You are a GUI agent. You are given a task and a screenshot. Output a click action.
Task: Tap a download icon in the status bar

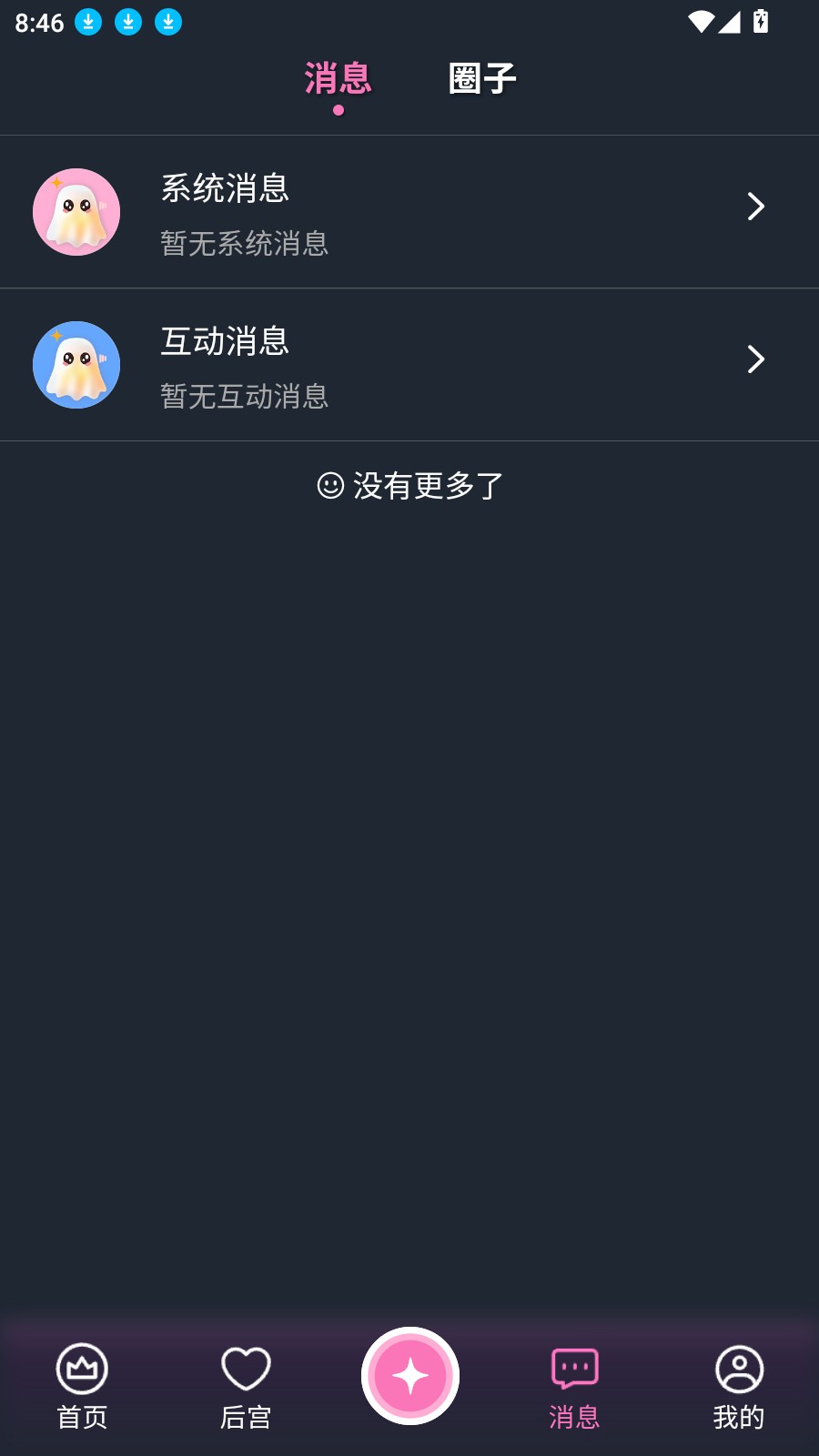pos(88,20)
